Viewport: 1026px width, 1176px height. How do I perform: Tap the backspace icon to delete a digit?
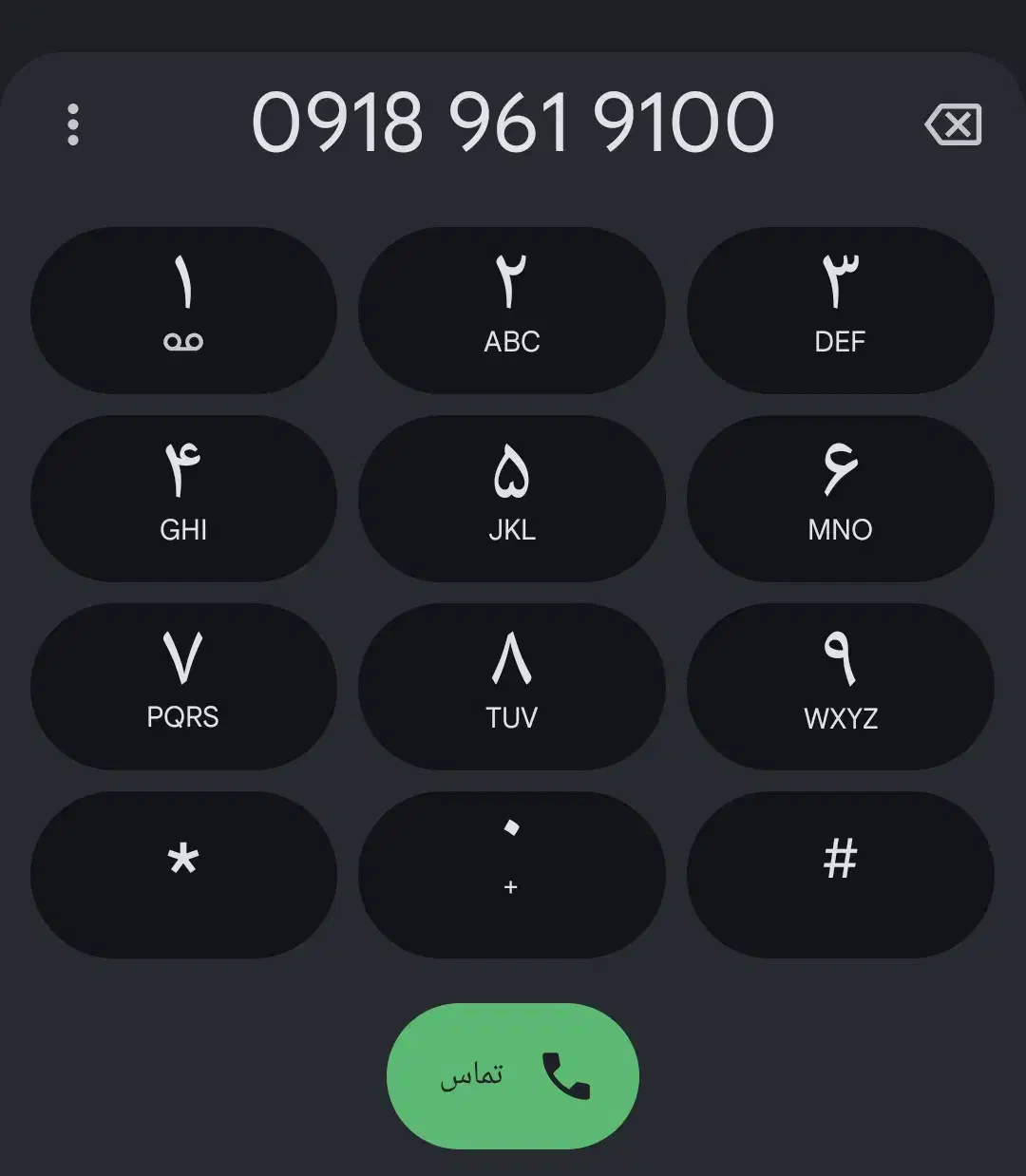coord(955,124)
